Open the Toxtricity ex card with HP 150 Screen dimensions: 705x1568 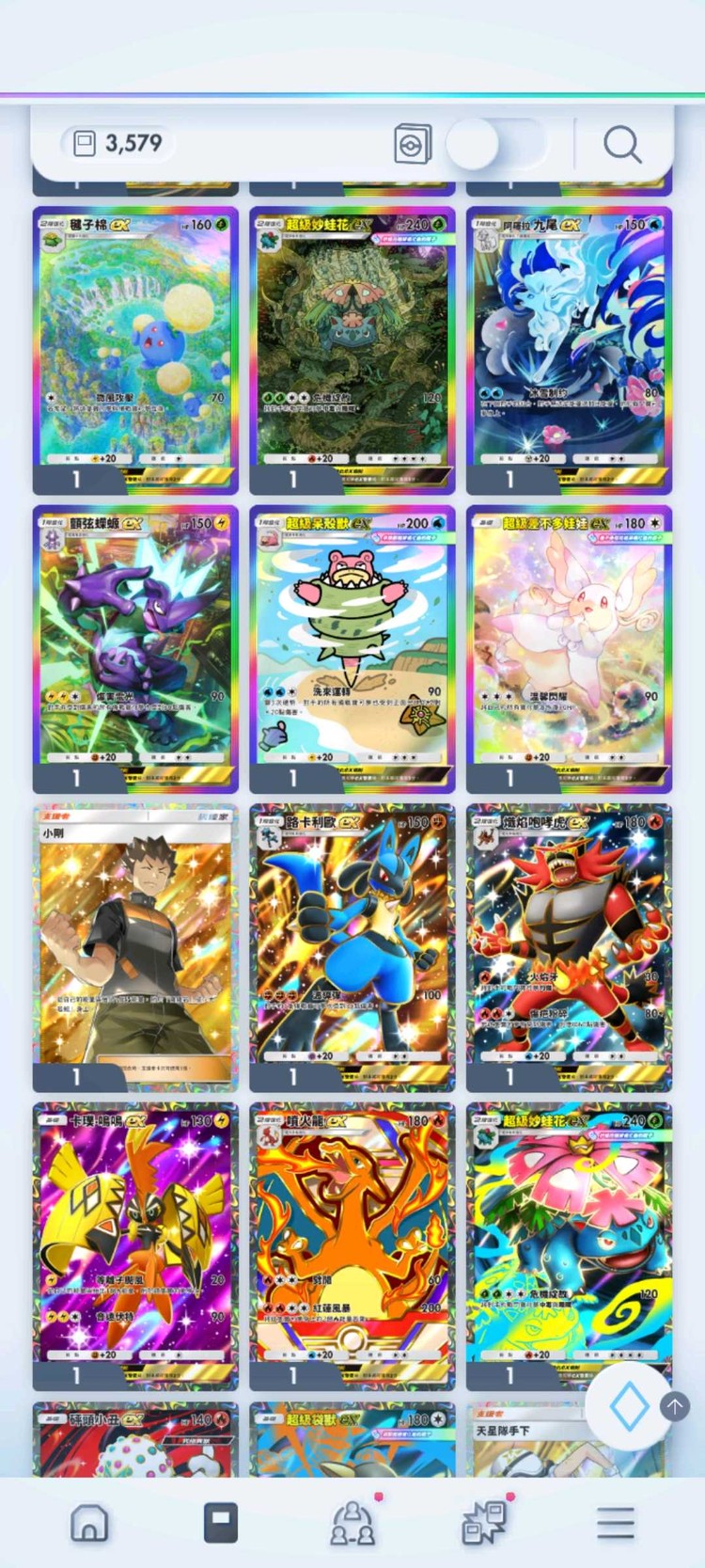135,649
